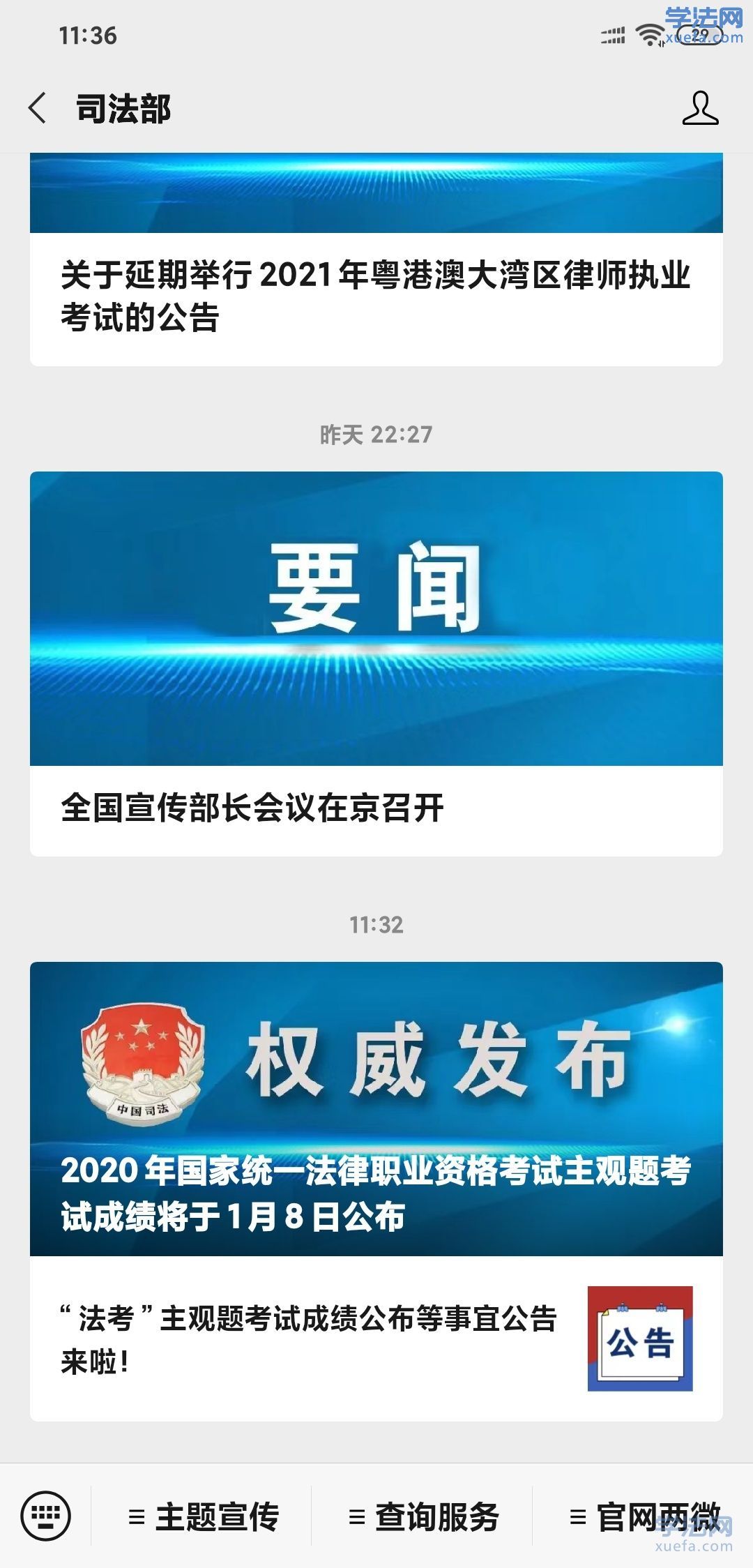
Task: Expand the 主题宣传 menu
Action: (x=204, y=1516)
